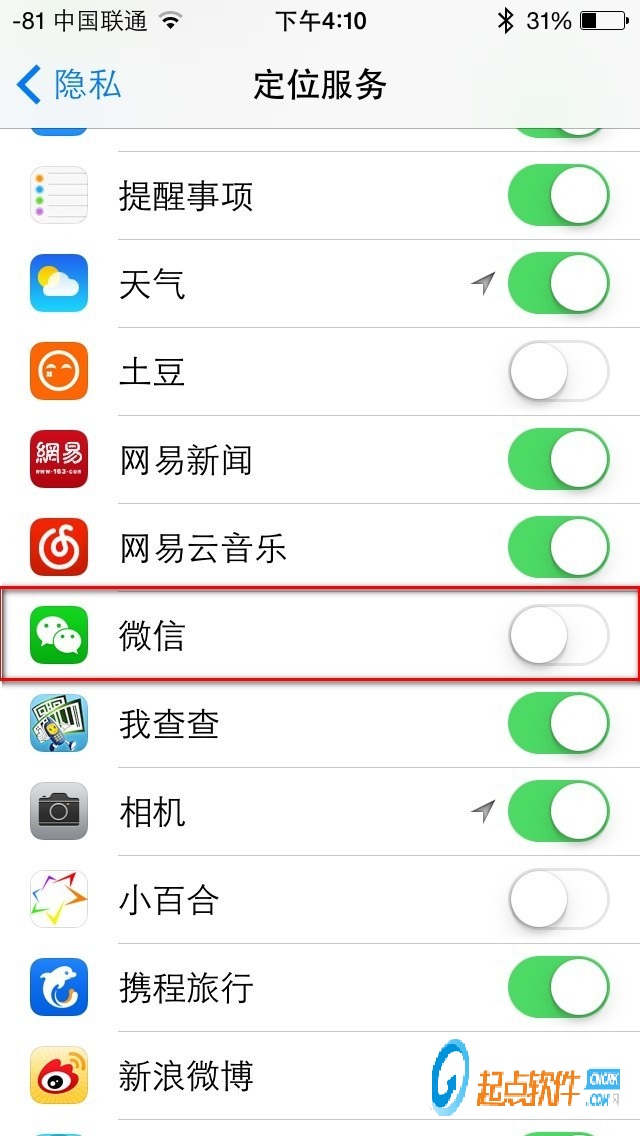Toggle off 携程旅行 location access
640x1136 pixels.
558,988
